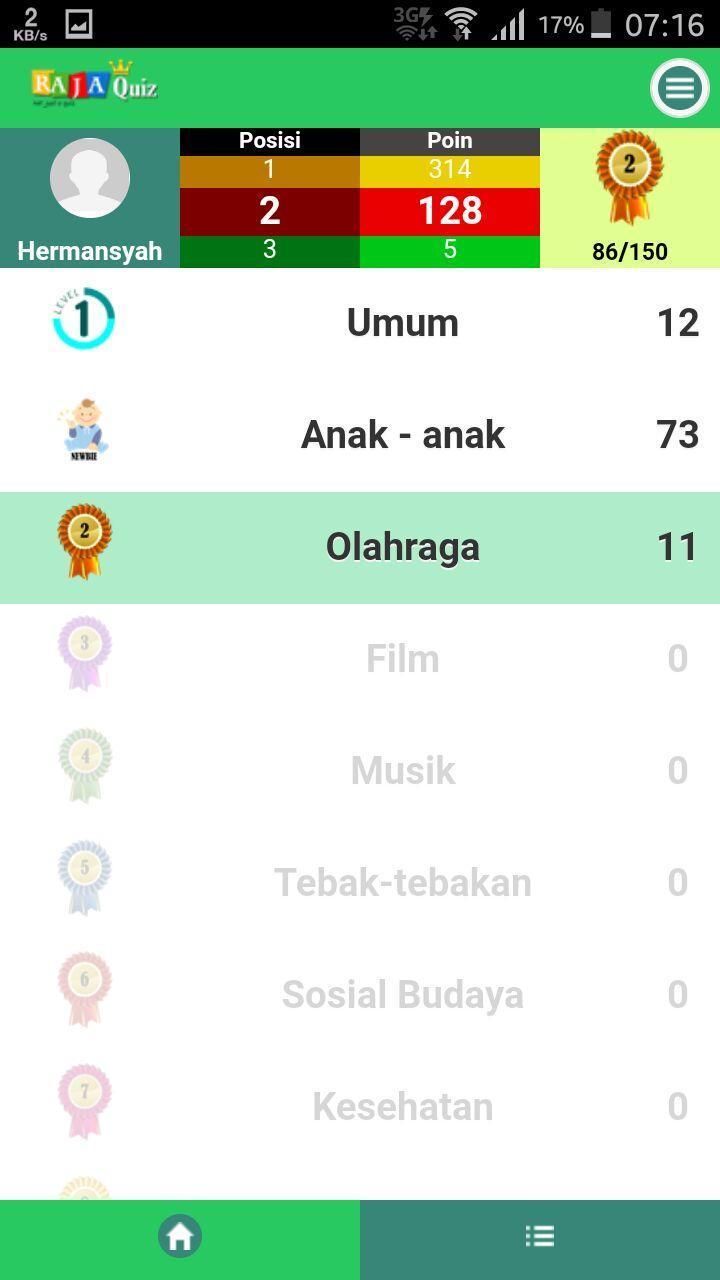Tap the Level 1 badge beside Umum

pos(84,318)
